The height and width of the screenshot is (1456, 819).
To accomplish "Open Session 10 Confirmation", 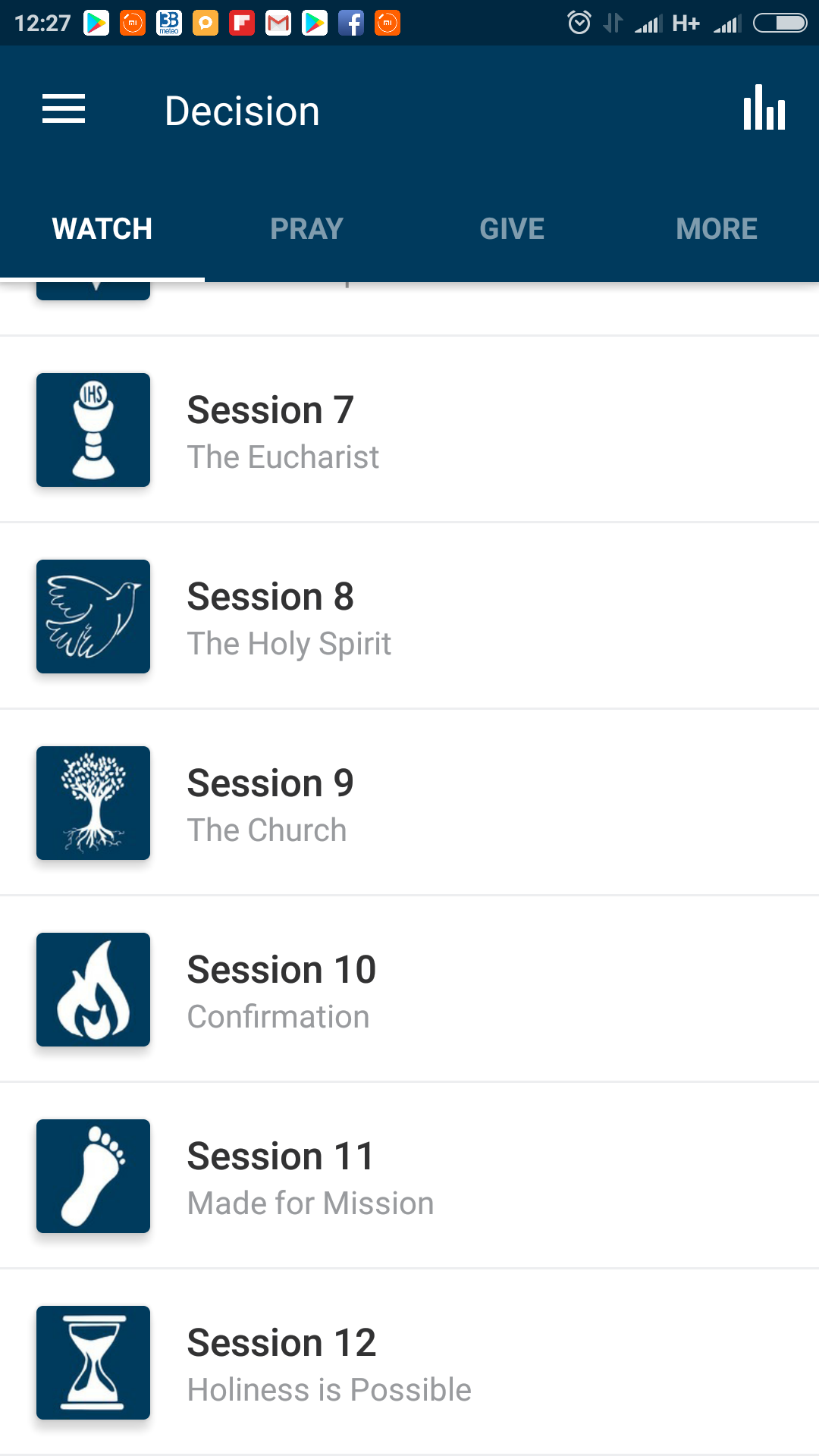I will coord(409,990).
